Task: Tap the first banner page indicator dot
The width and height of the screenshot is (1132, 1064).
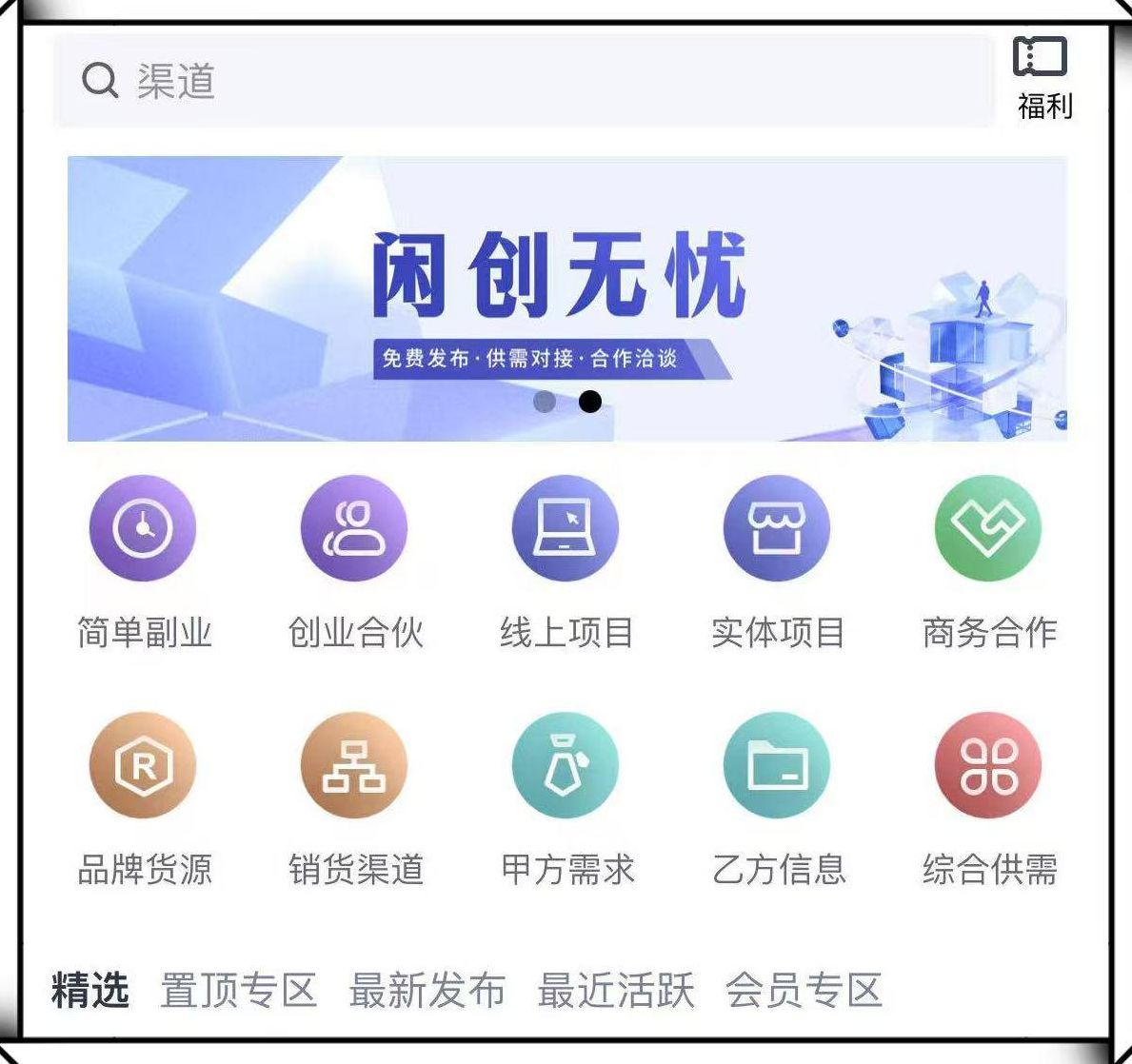Action: (545, 402)
